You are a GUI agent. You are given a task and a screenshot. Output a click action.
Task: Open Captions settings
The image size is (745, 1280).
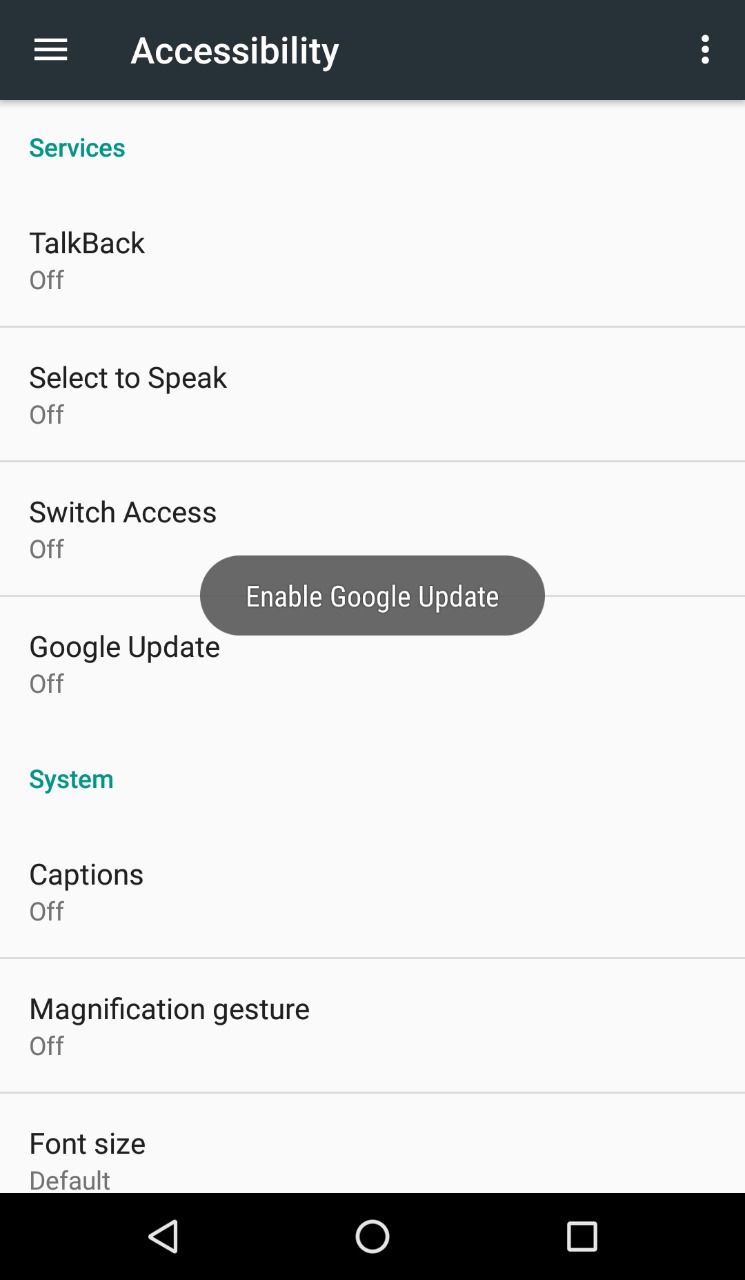pyautogui.click(x=372, y=890)
